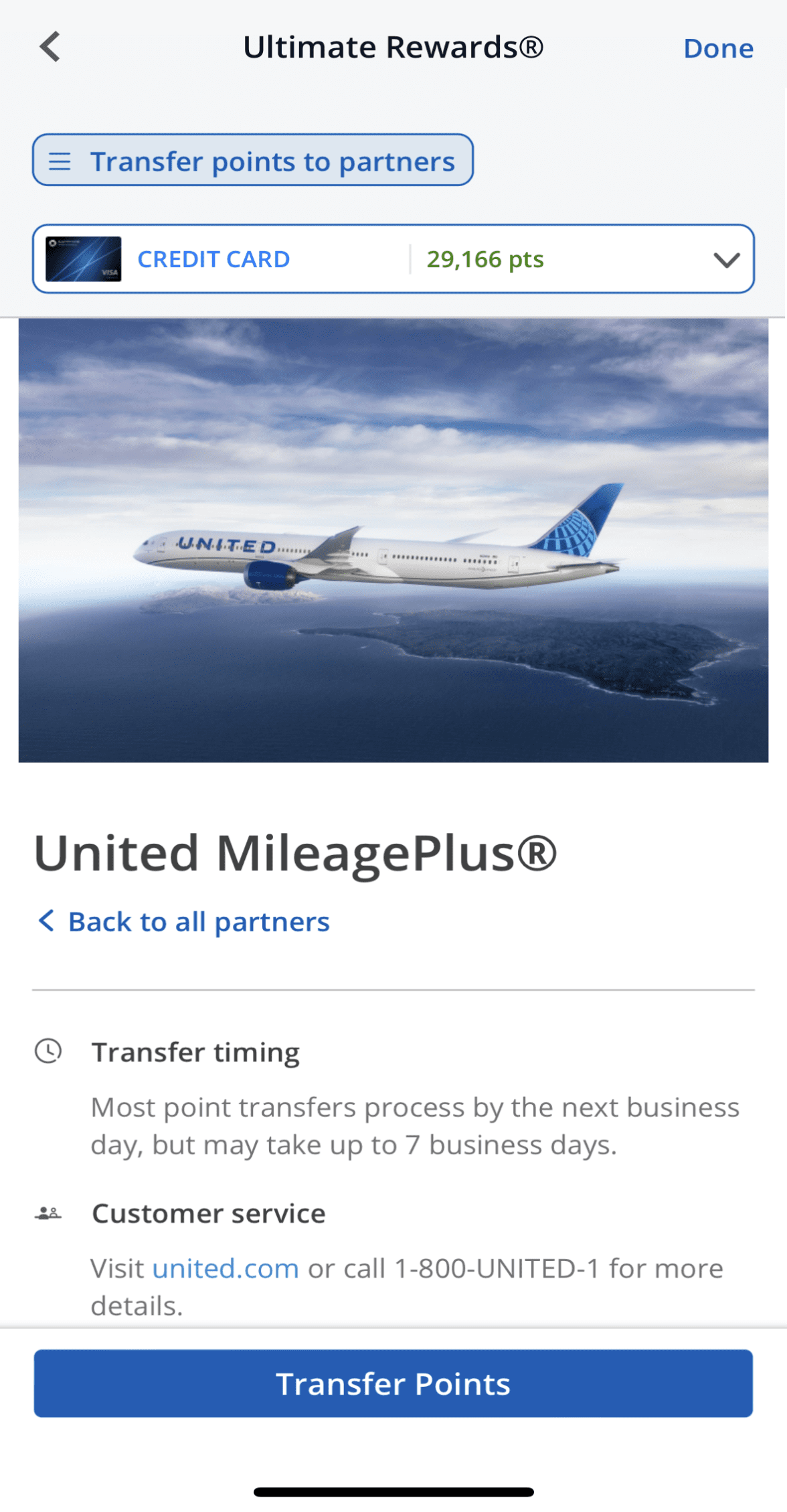Screen dimensions: 787x1512
Task: Tap the Visa credit card thumbnail image
Action: 84,258
